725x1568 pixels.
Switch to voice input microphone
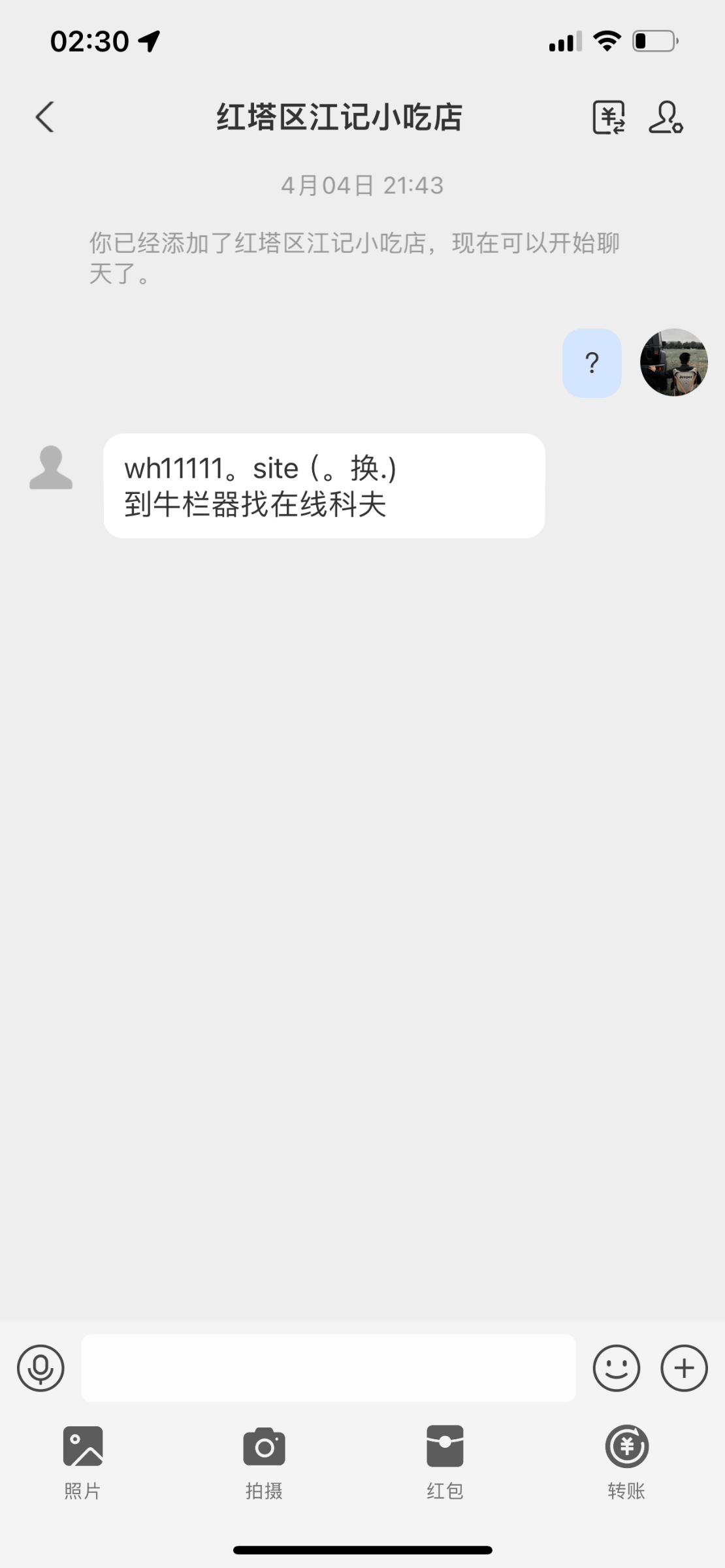40,1368
